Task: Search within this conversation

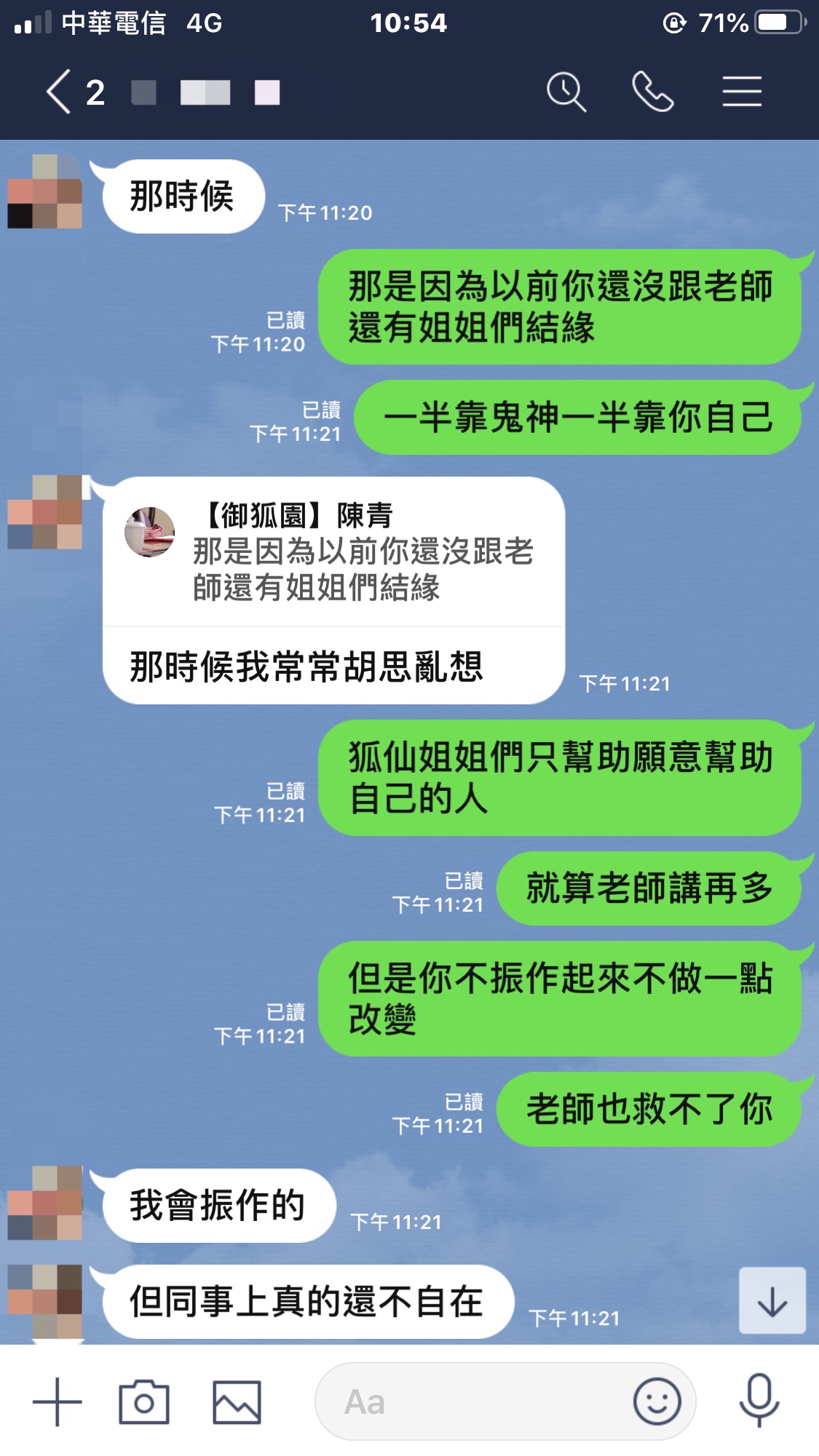Action: point(566,92)
